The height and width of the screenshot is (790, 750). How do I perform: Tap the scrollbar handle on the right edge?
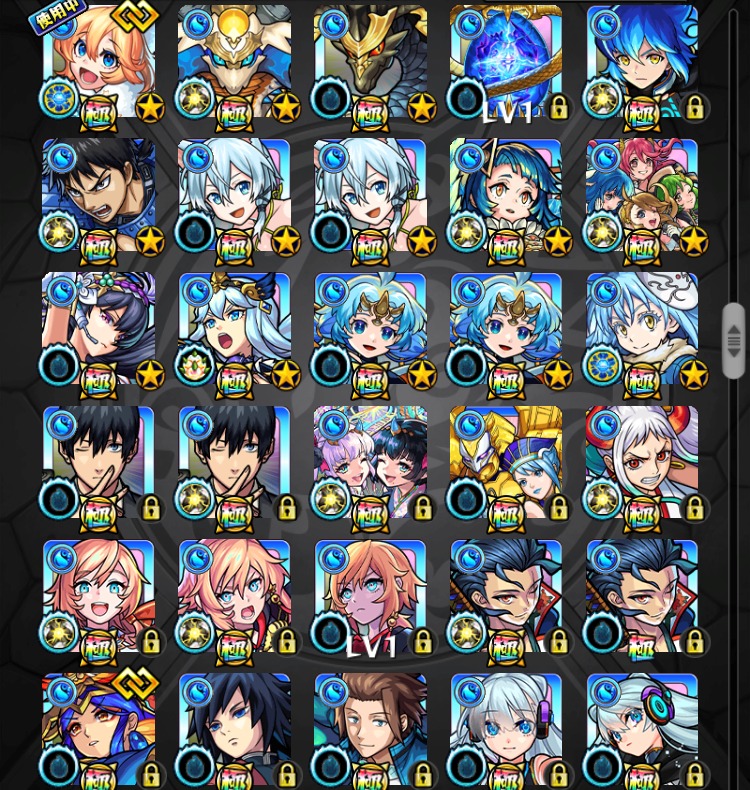(734, 340)
